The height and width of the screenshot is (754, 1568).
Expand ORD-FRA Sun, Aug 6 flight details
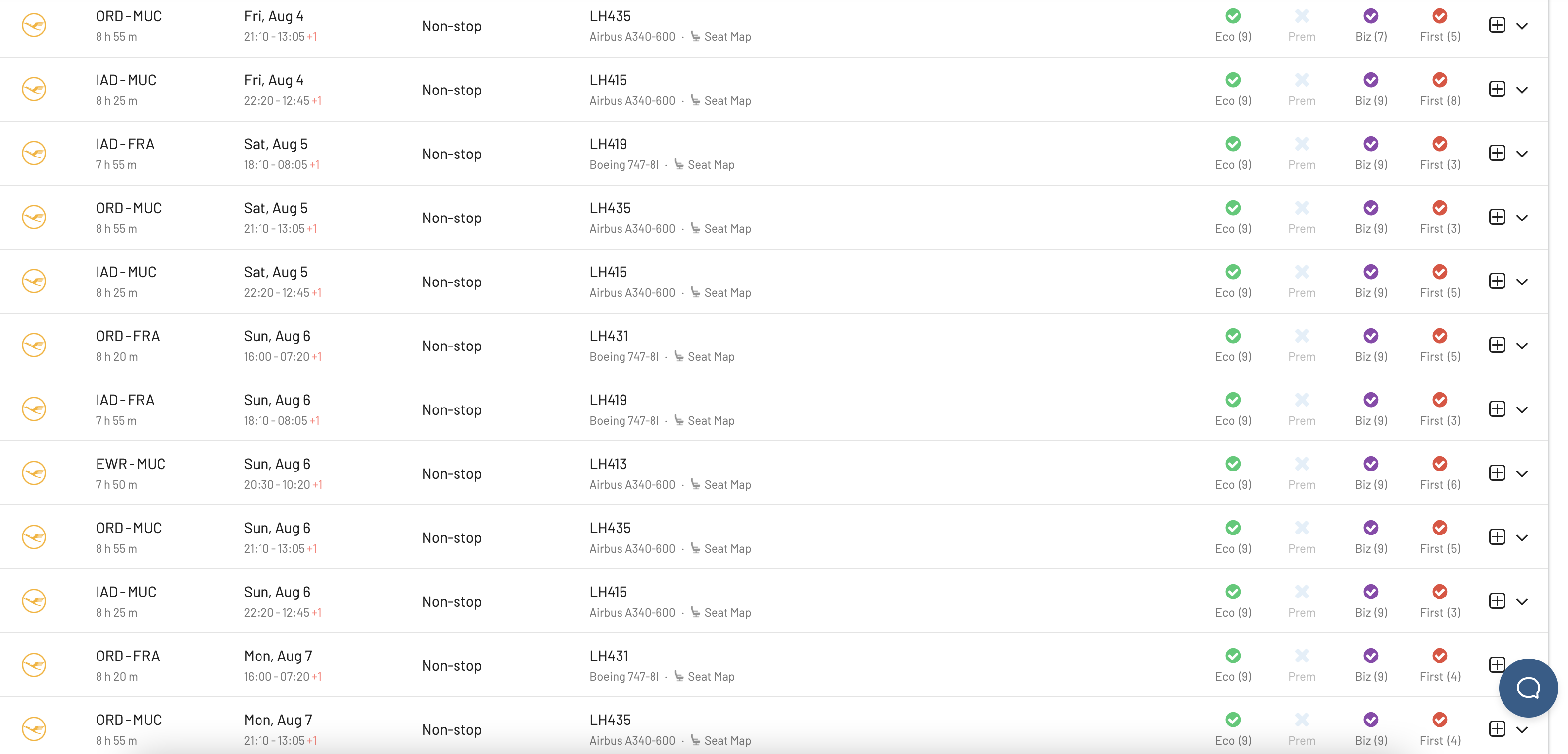pyautogui.click(x=1522, y=346)
